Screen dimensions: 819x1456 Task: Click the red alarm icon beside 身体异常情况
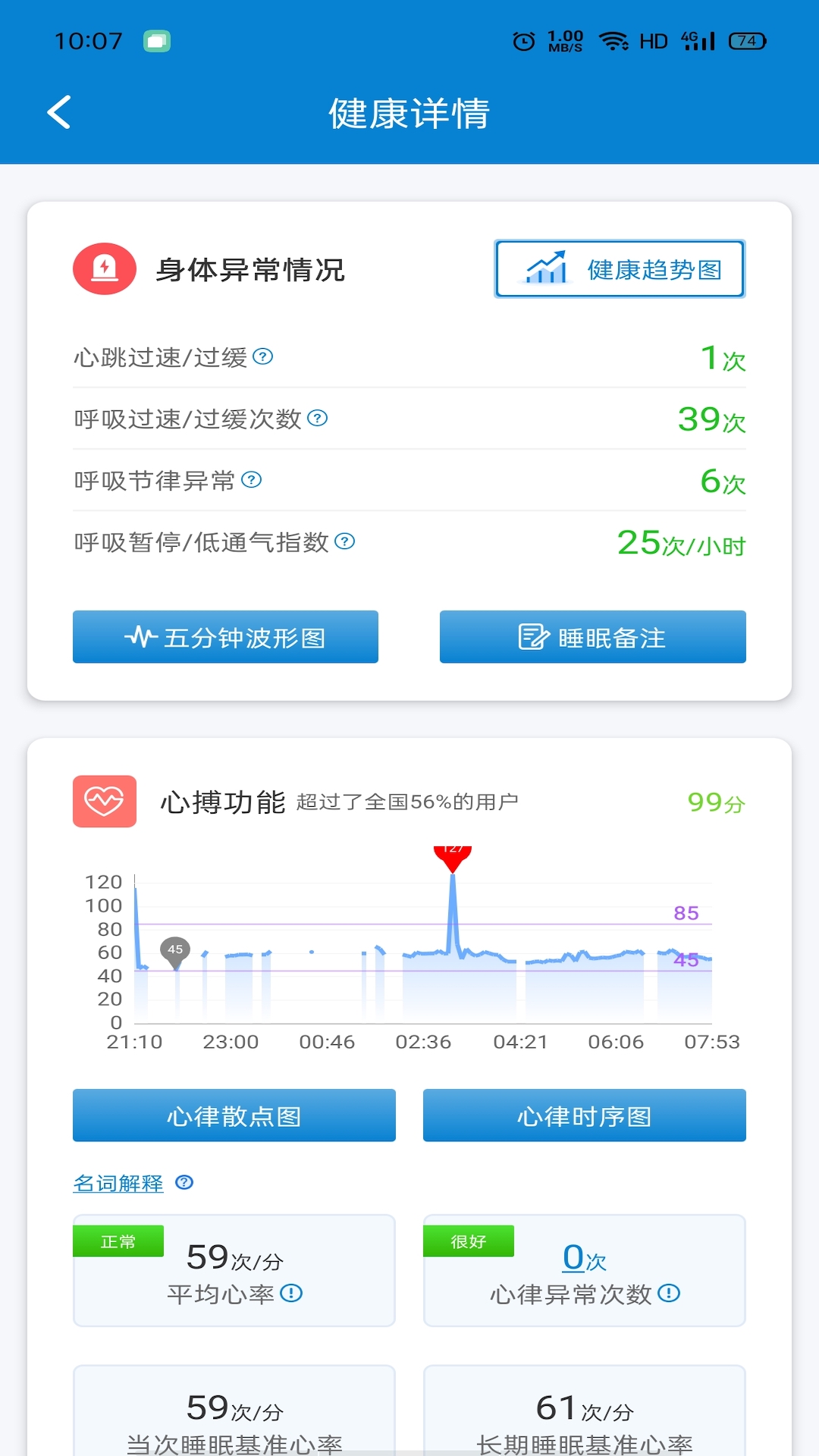tap(105, 269)
